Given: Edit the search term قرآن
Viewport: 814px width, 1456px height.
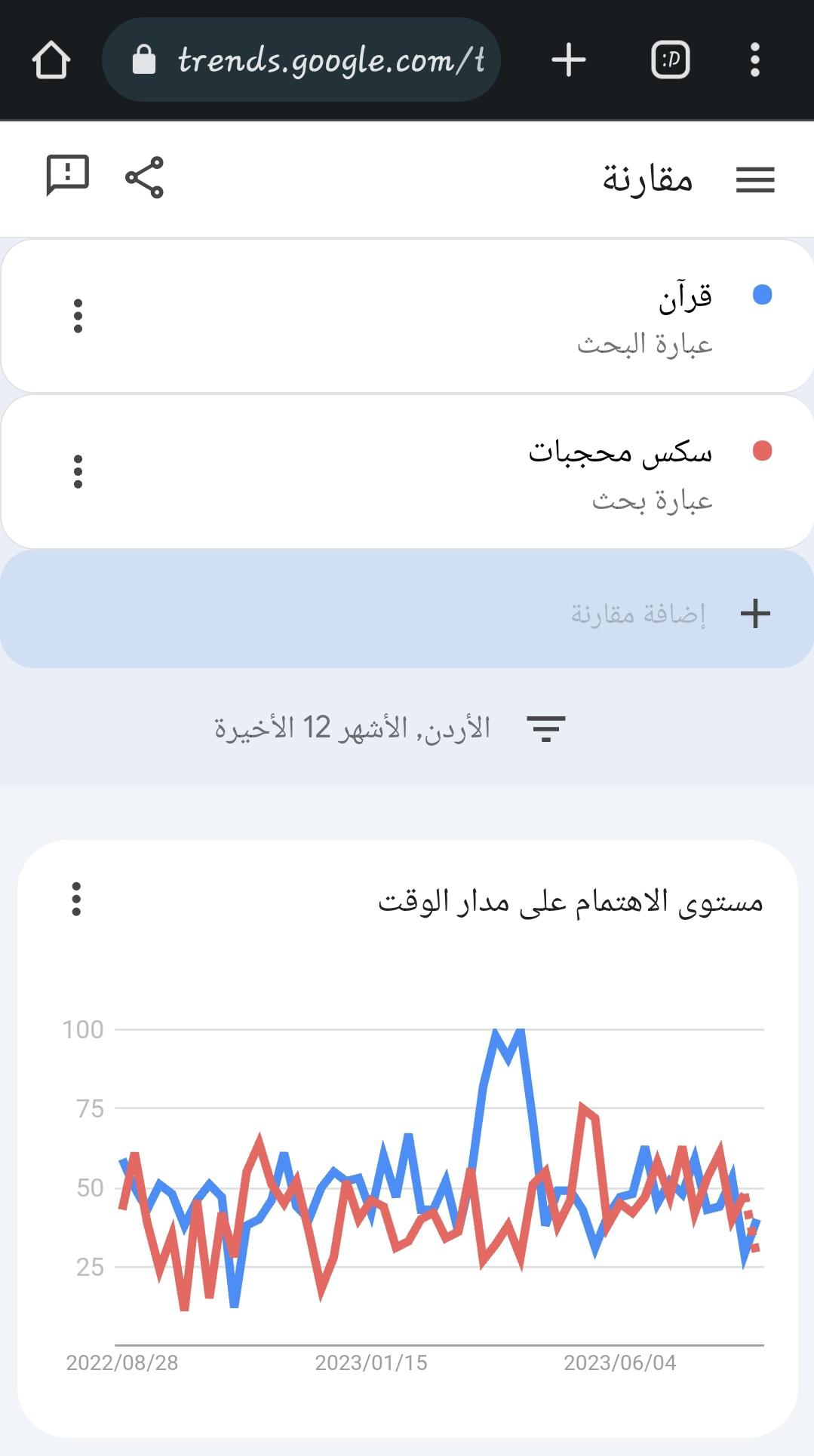Looking at the screenshot, I should click(x=683, y=298).
